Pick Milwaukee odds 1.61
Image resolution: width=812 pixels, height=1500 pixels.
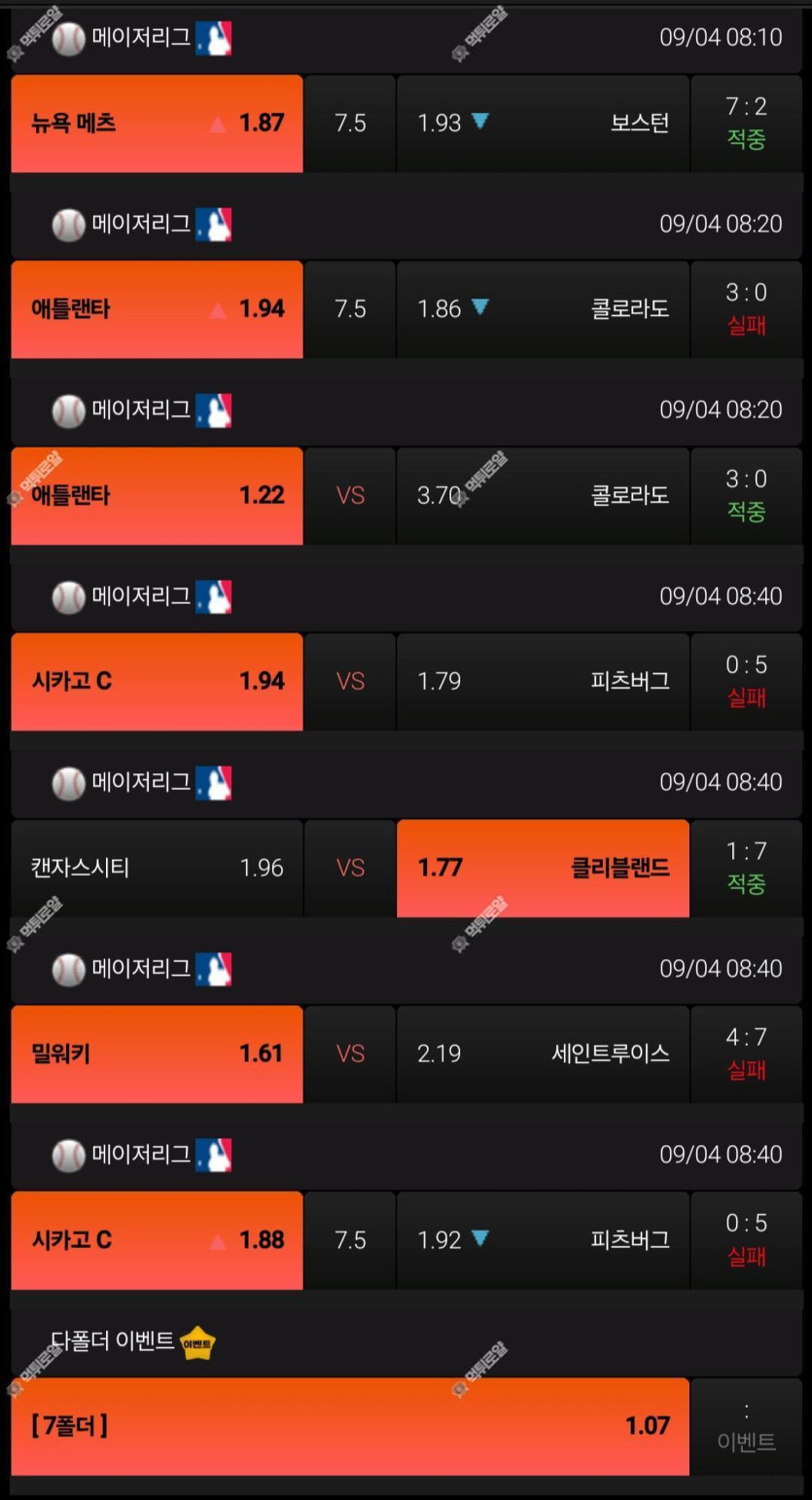coord(157,1054)
